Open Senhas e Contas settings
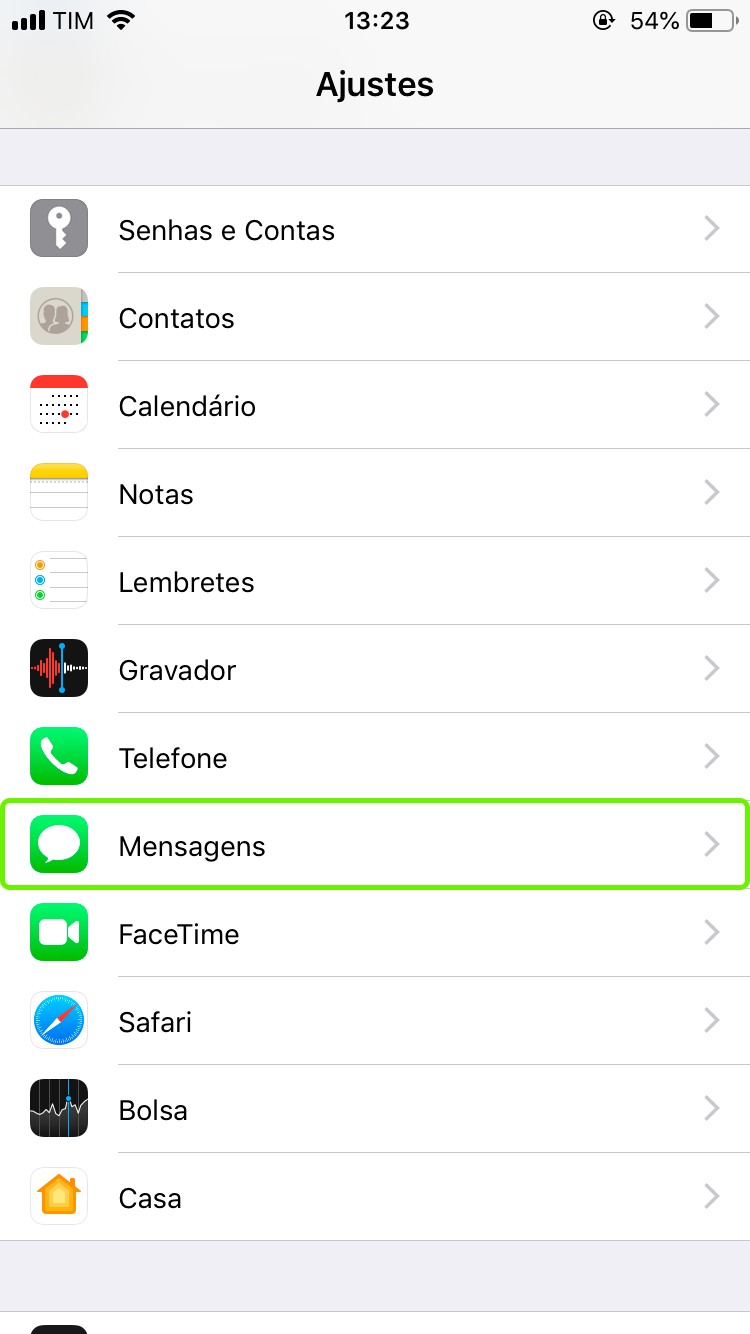 click(x=375, y=230)
